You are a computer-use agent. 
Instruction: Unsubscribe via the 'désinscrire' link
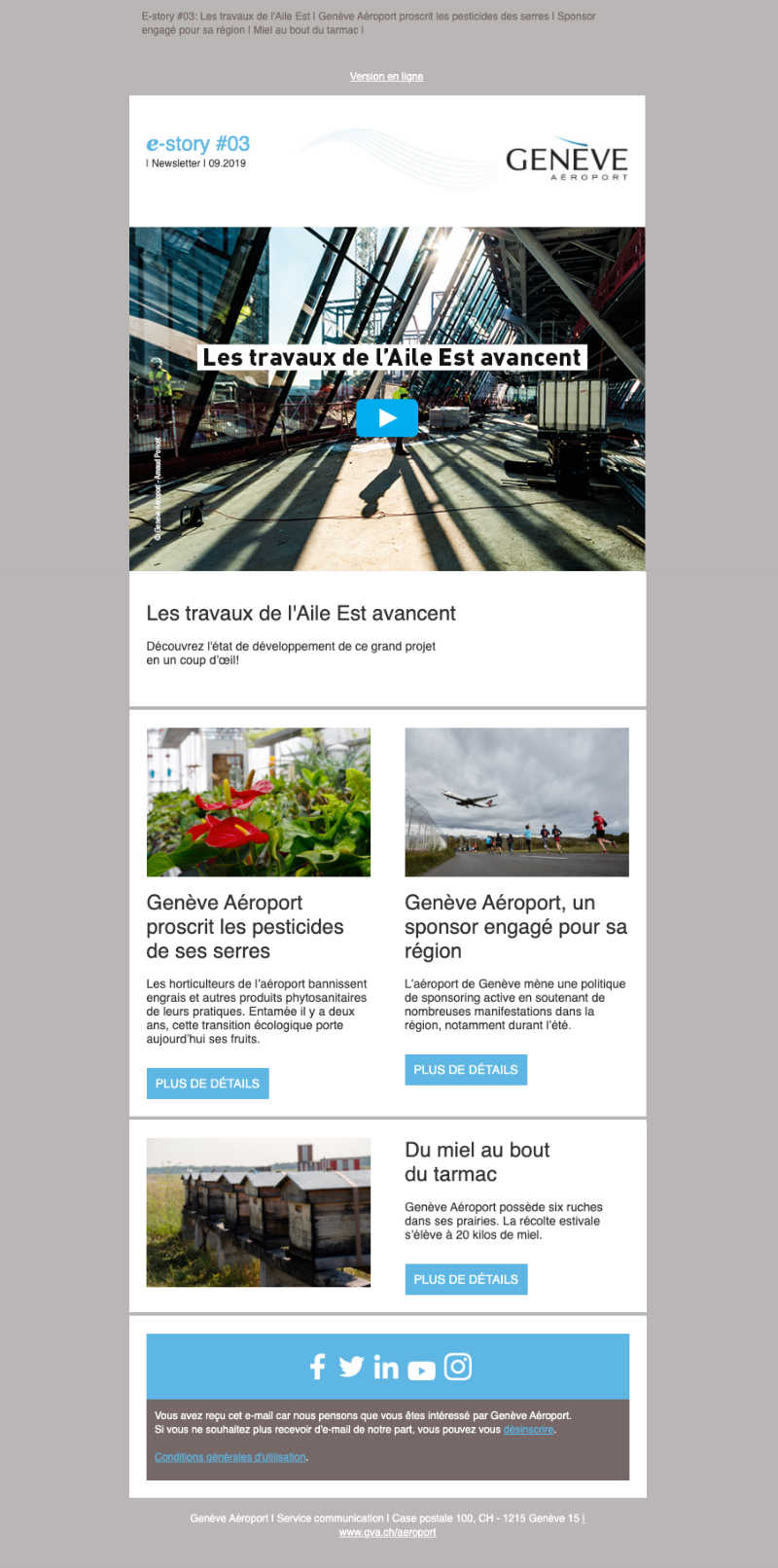click(528, 1429)
